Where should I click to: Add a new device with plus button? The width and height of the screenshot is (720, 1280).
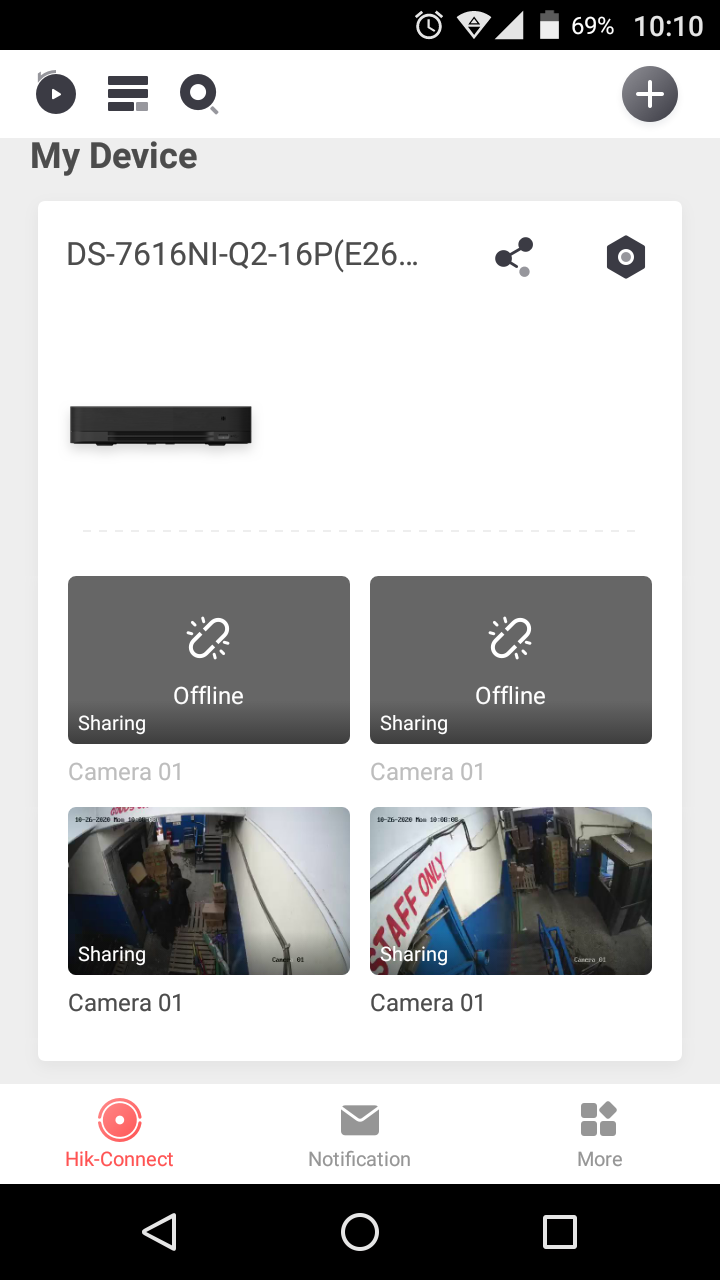pyautogui.click(x=650, y=95)
